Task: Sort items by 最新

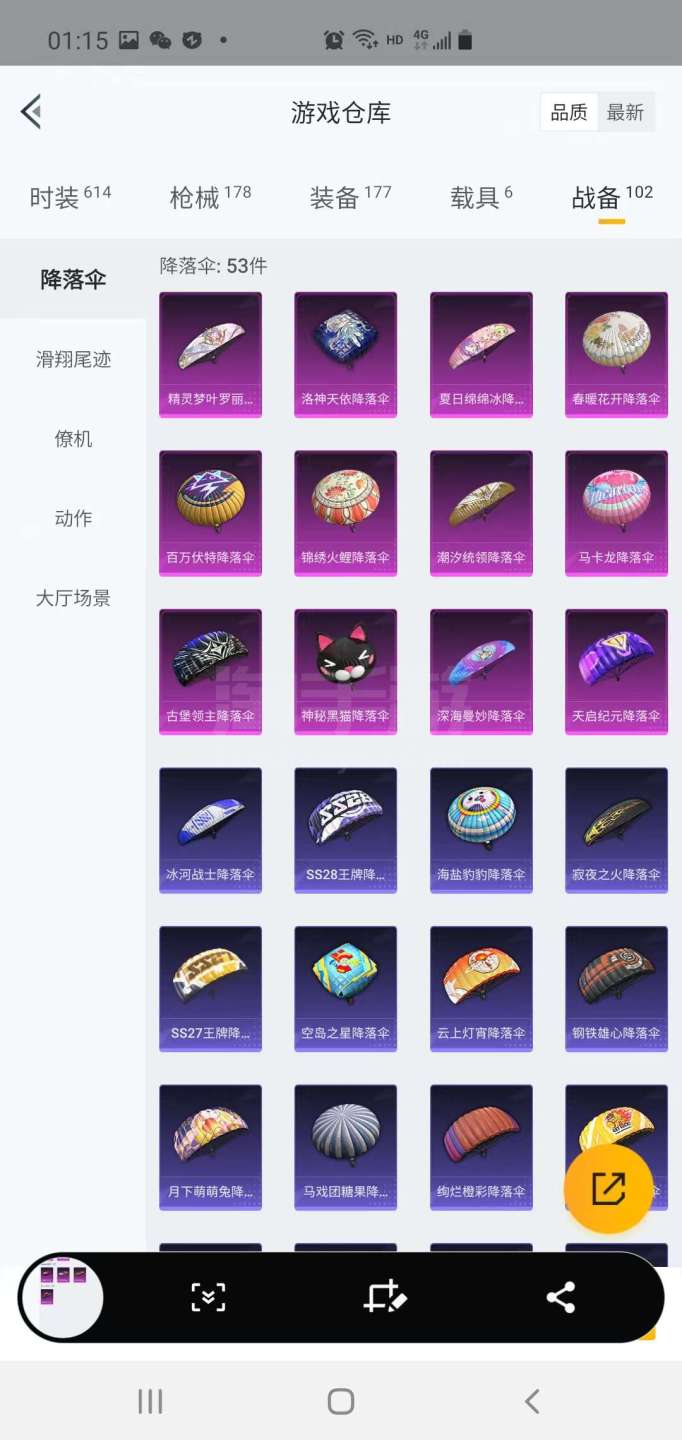Action: click(625, 113)
